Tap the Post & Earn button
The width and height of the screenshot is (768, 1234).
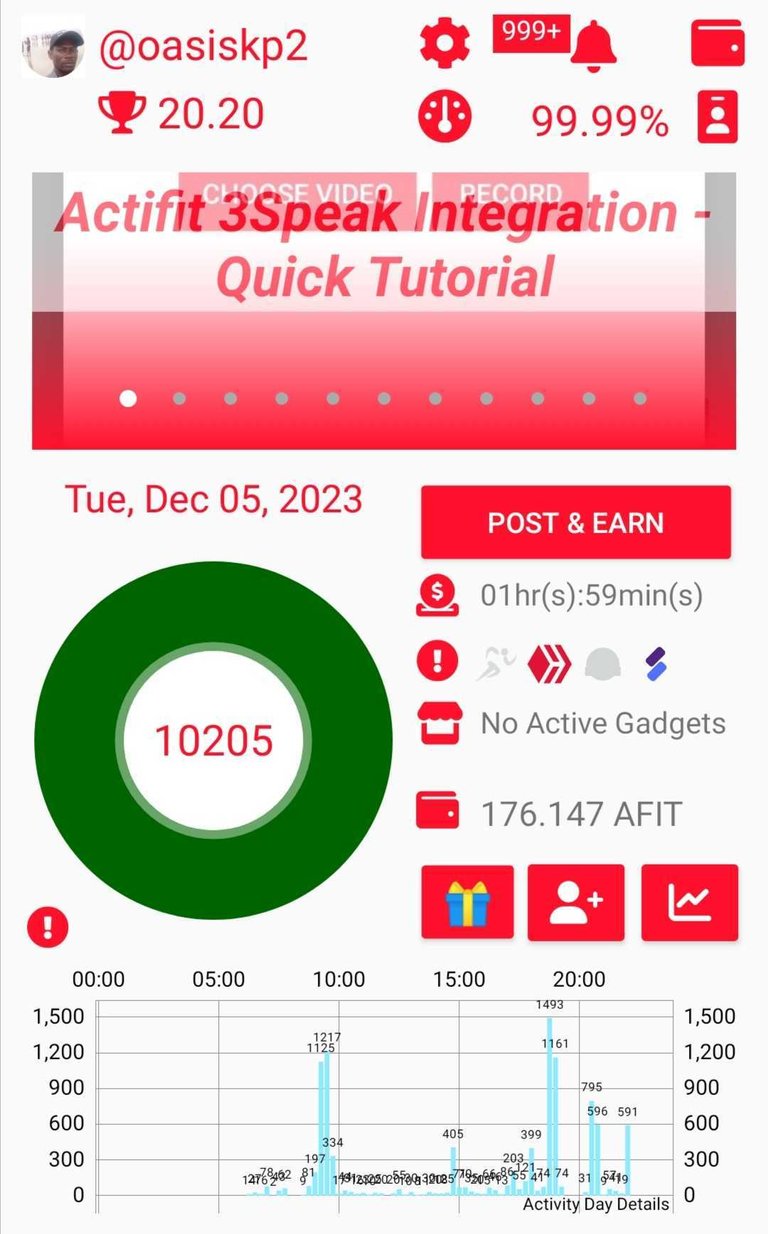pyautogui.click(x=575, y=522)
